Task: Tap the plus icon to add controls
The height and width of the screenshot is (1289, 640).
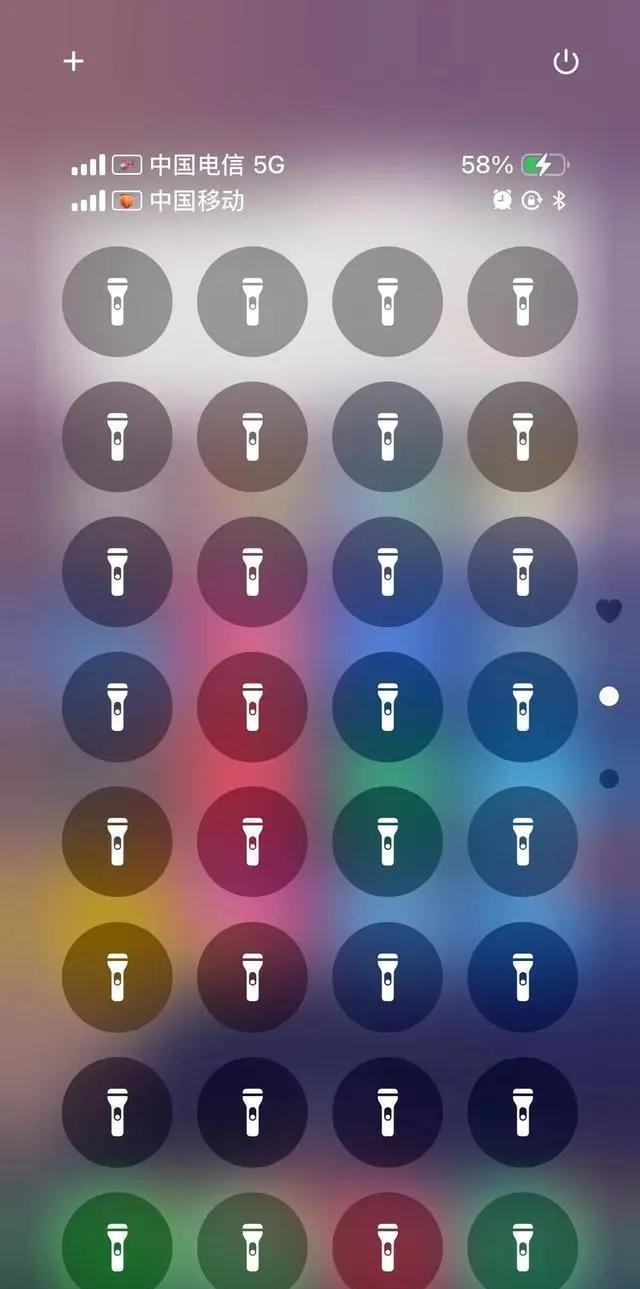Action: tap(73, 61)
